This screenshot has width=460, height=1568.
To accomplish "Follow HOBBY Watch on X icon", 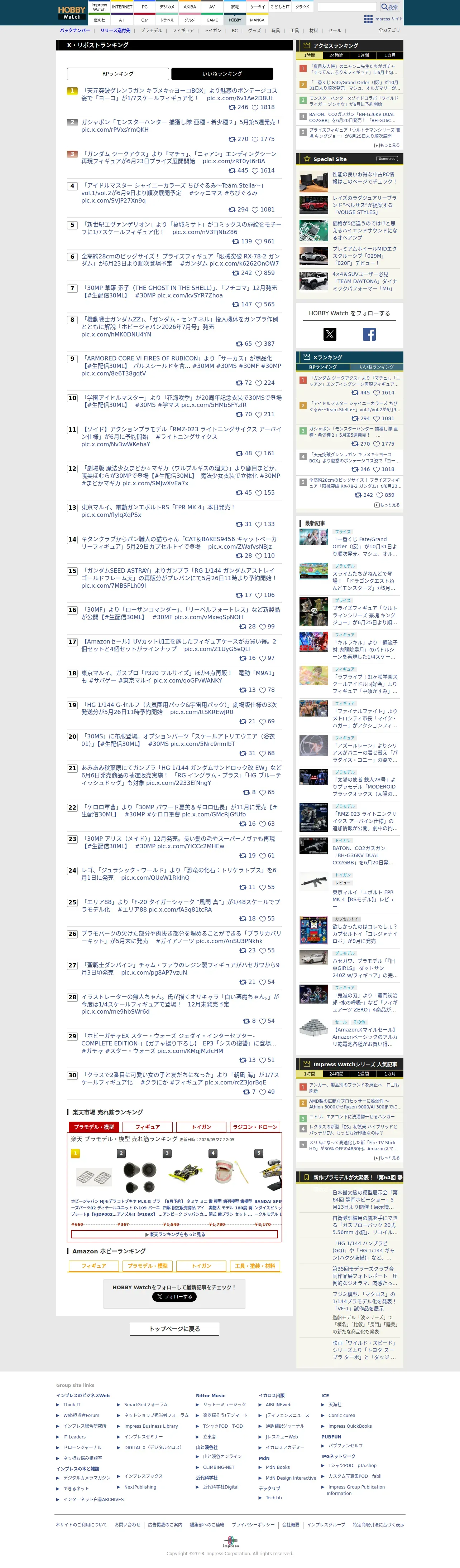I will [x=330, y=334].
